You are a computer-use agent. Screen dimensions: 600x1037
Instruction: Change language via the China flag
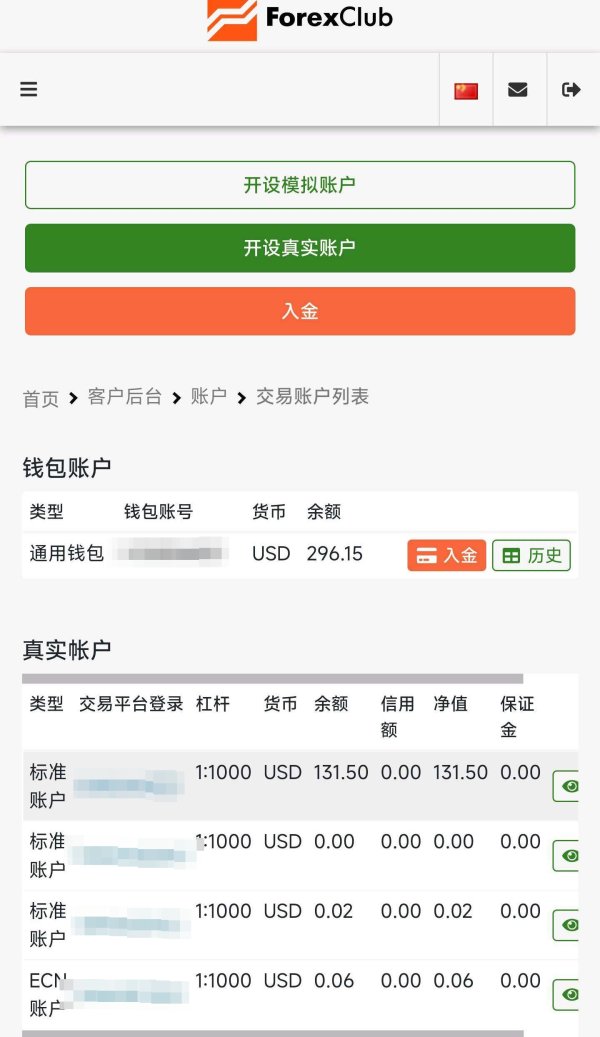[x=466, y=91]
